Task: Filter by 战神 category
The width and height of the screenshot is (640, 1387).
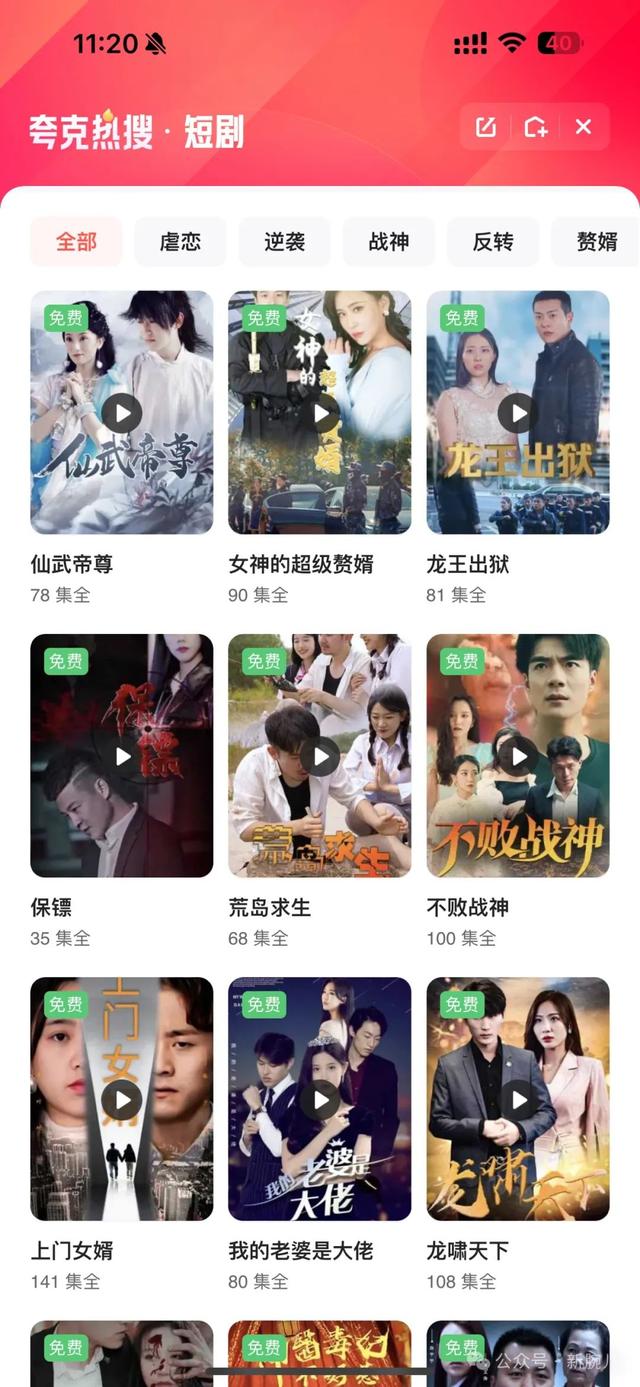Action: tap(388, 241)
